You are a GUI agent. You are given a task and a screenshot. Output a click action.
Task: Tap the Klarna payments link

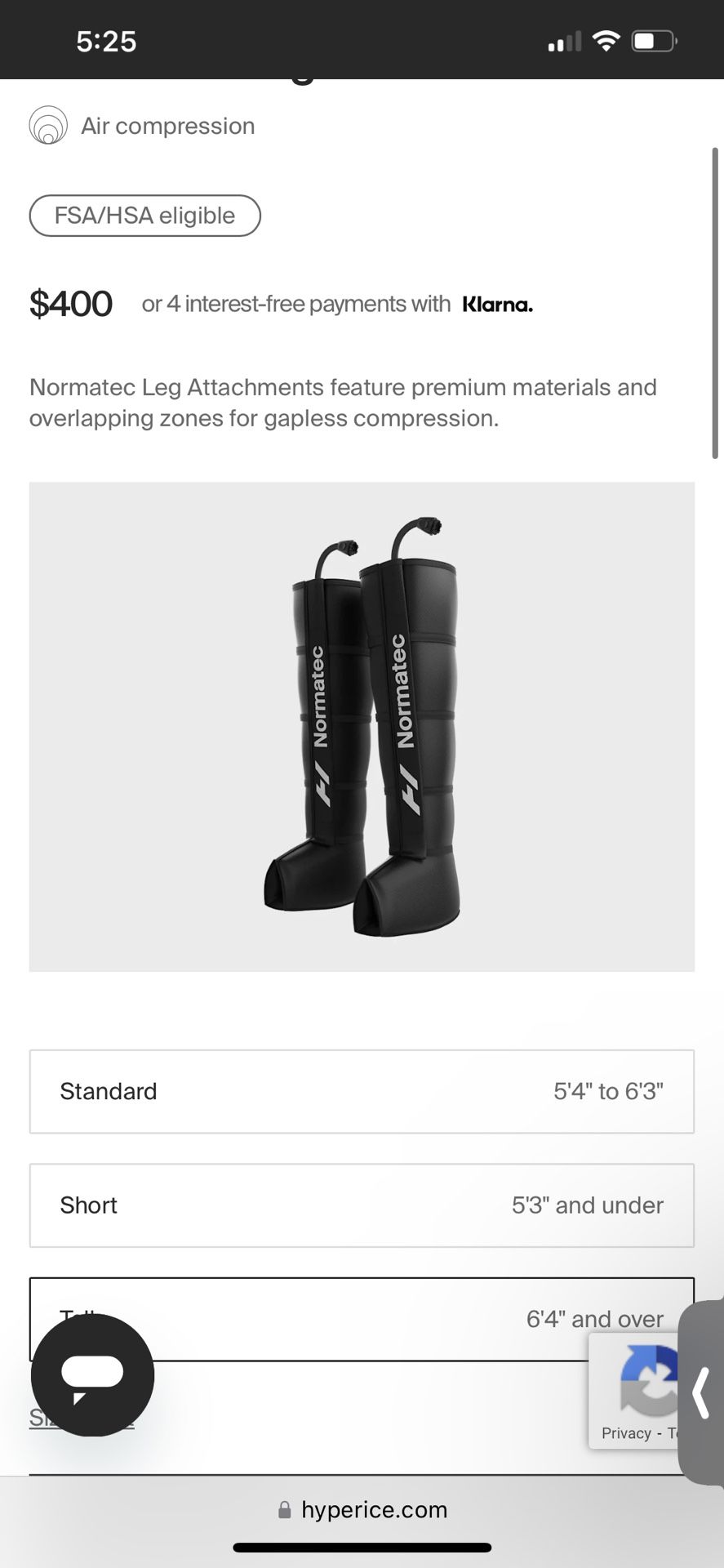pos(497,305)
